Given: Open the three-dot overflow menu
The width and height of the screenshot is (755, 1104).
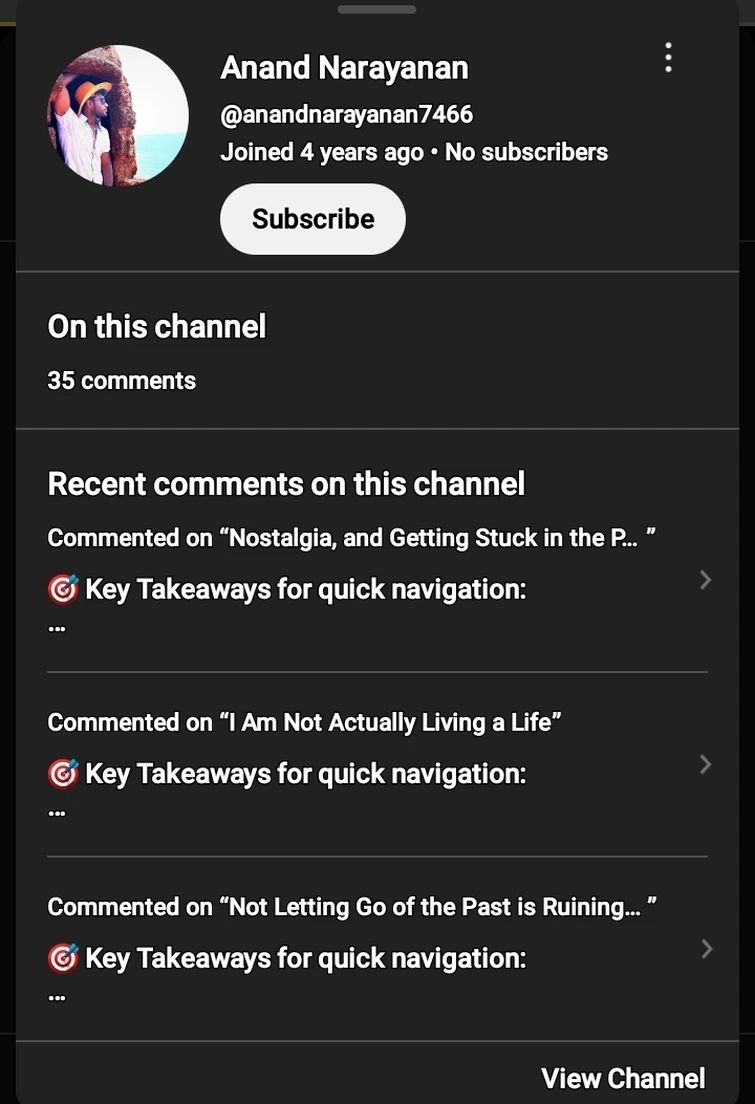Looking at the screenshot, I should pyautogui.click(x=668, y=58).
